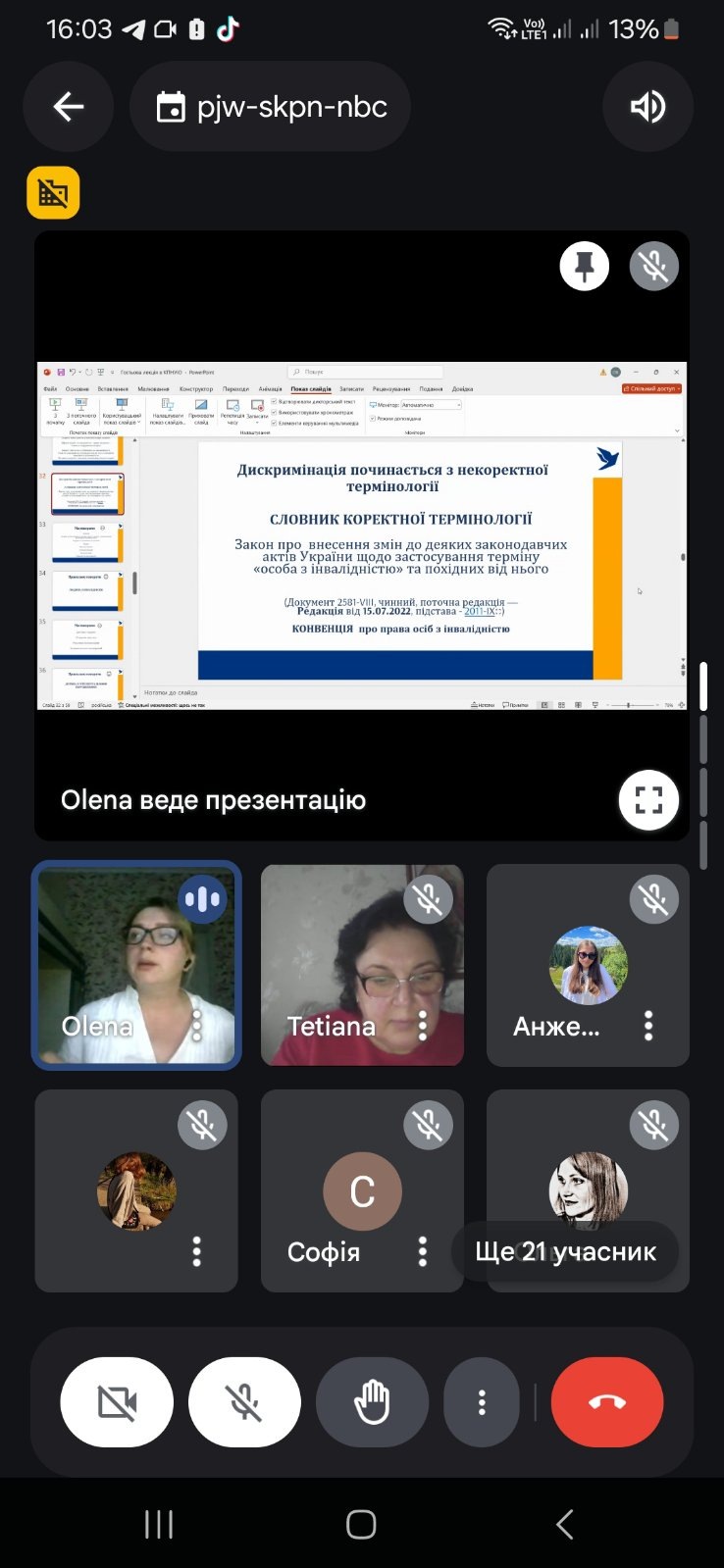Viewport: 724px width, 1568px height.
Task: Switch audio output via speaker icon
Action: point(647,107)
